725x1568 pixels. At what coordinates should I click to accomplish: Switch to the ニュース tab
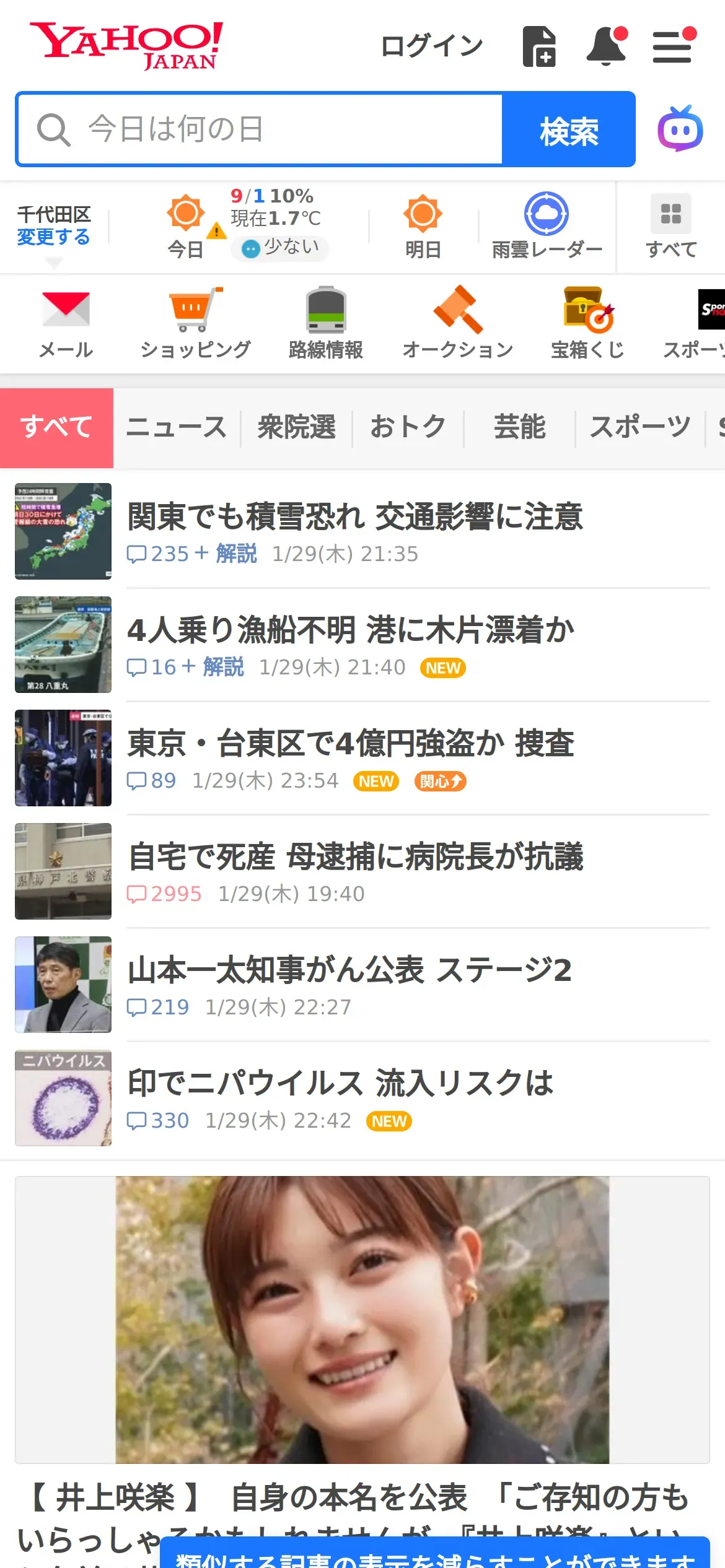point(177,427)
